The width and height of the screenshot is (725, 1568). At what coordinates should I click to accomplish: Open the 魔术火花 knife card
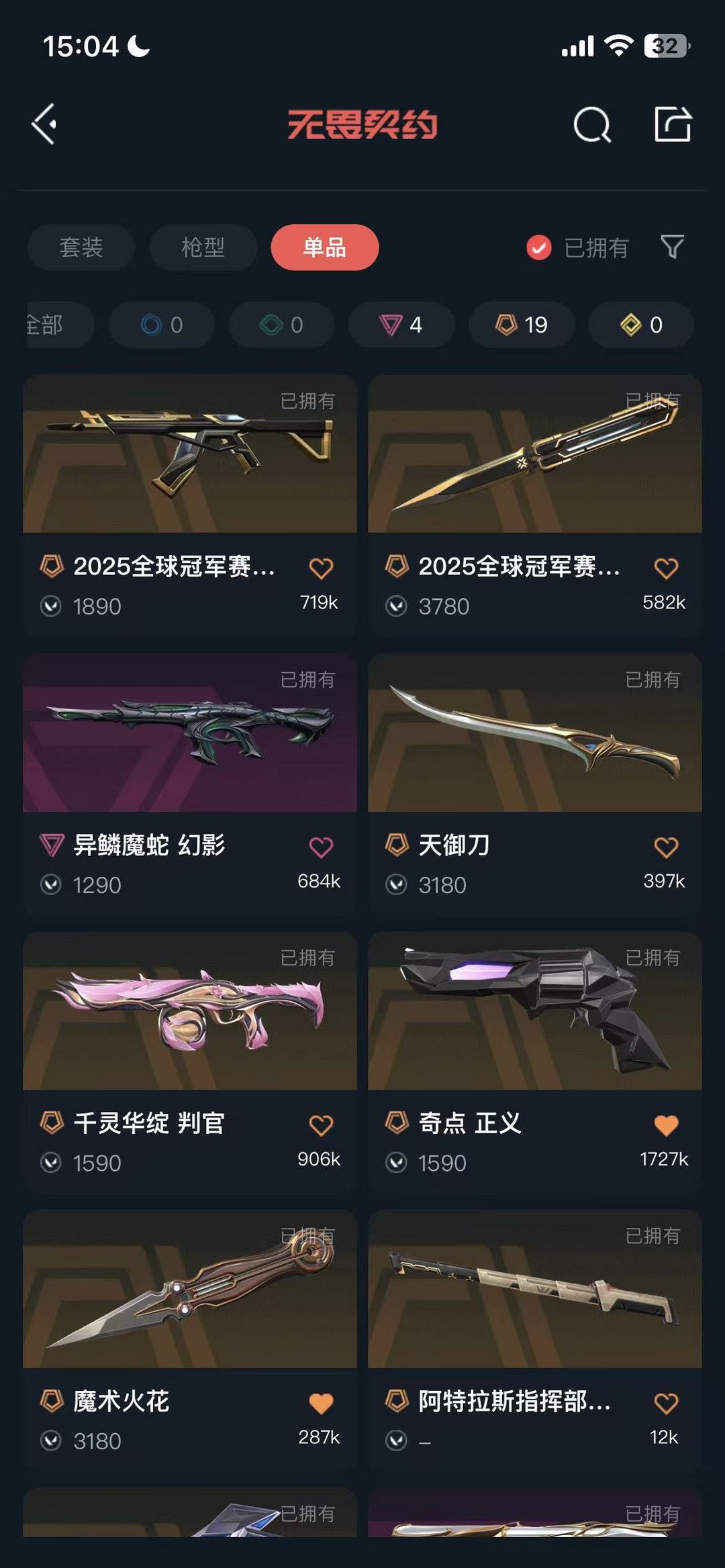190,1340
